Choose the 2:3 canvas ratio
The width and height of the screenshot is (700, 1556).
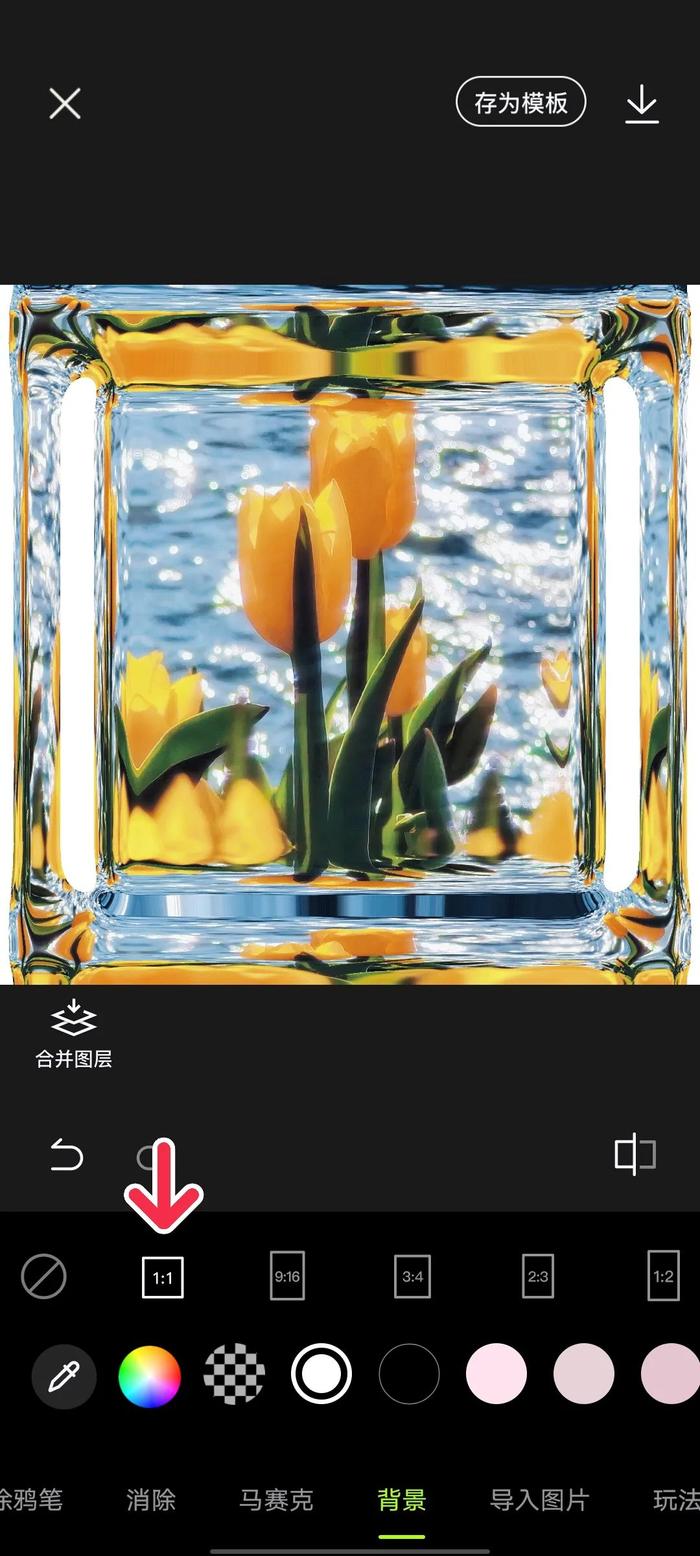tap(538, 1277)
